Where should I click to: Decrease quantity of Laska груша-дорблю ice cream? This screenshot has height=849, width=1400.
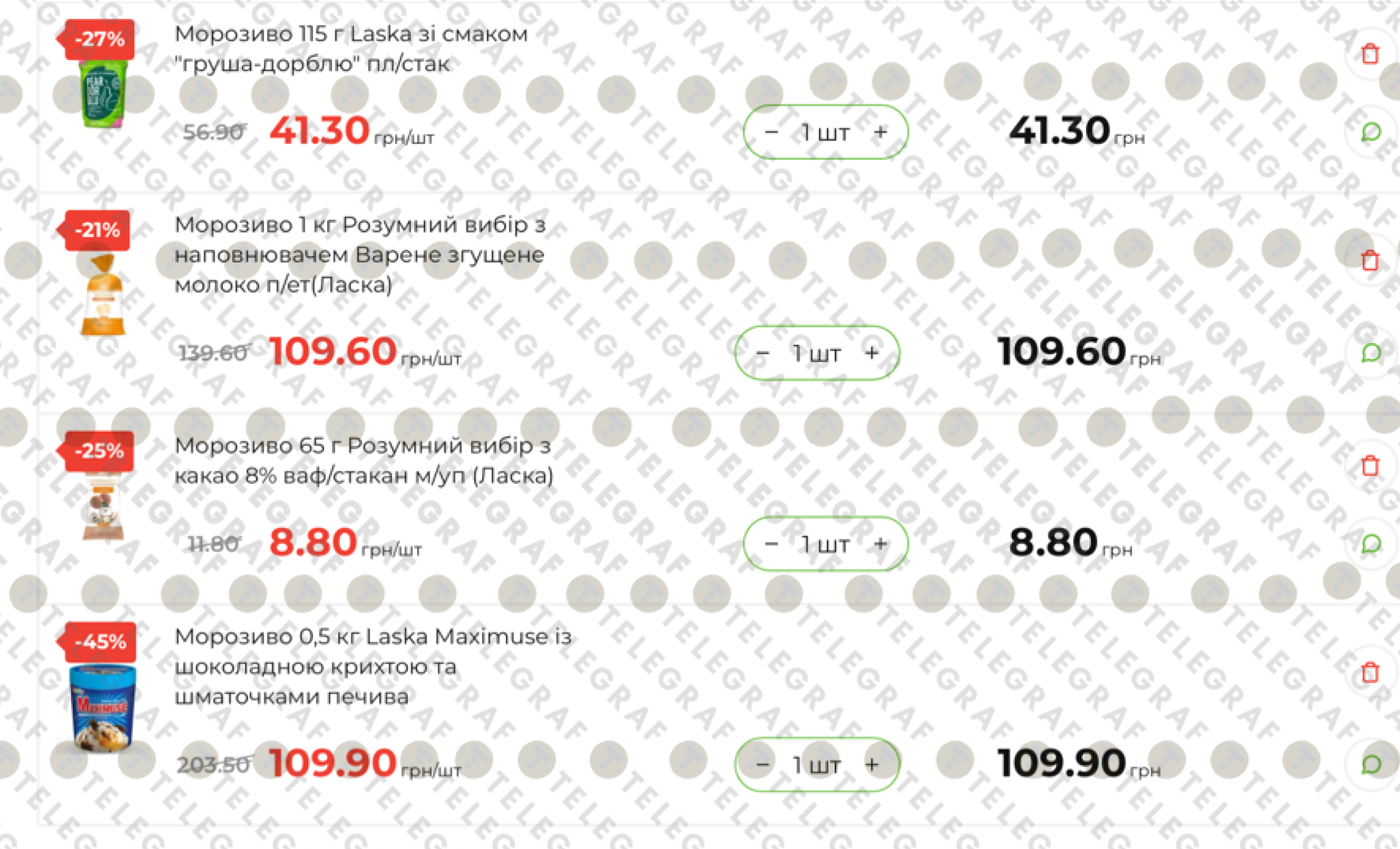(771, 132)
